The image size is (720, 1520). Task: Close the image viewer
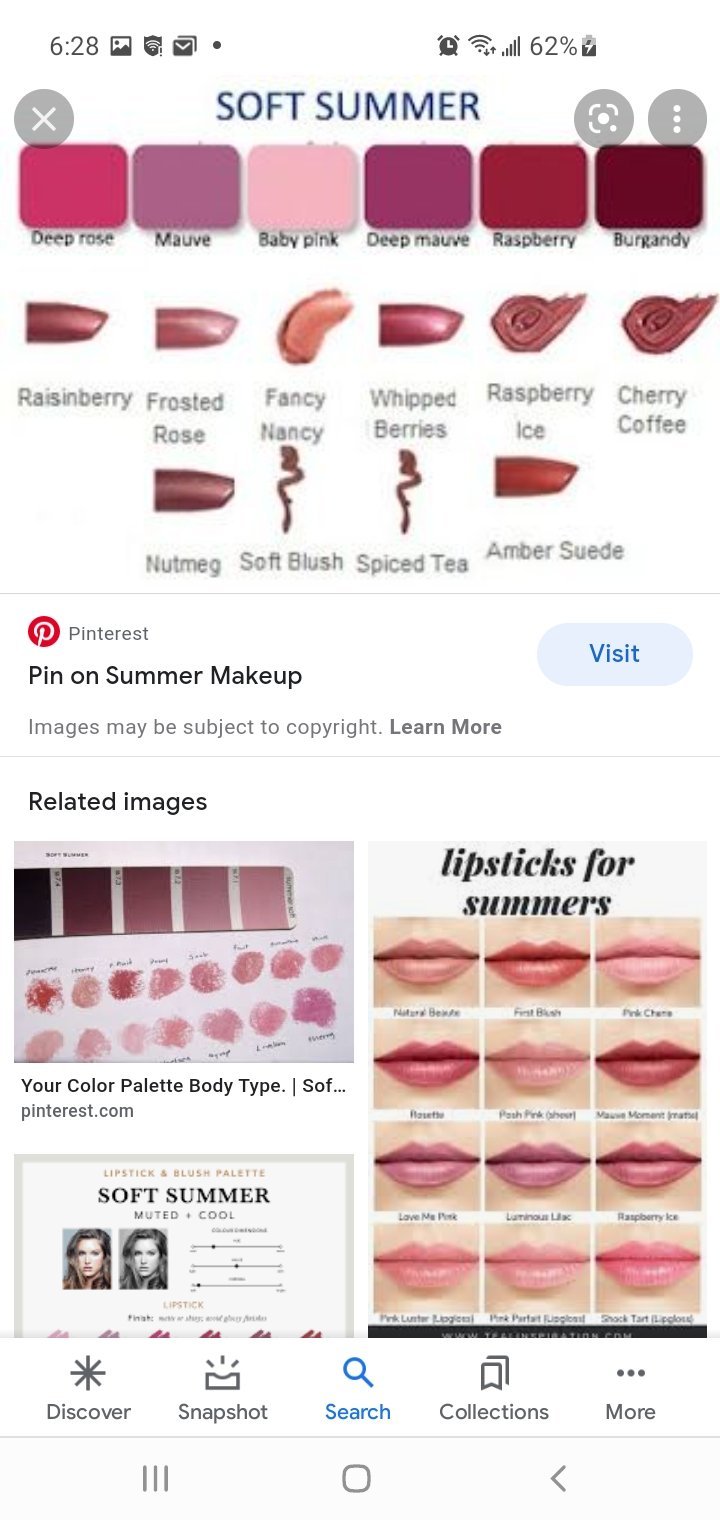(x=44, y=120)
